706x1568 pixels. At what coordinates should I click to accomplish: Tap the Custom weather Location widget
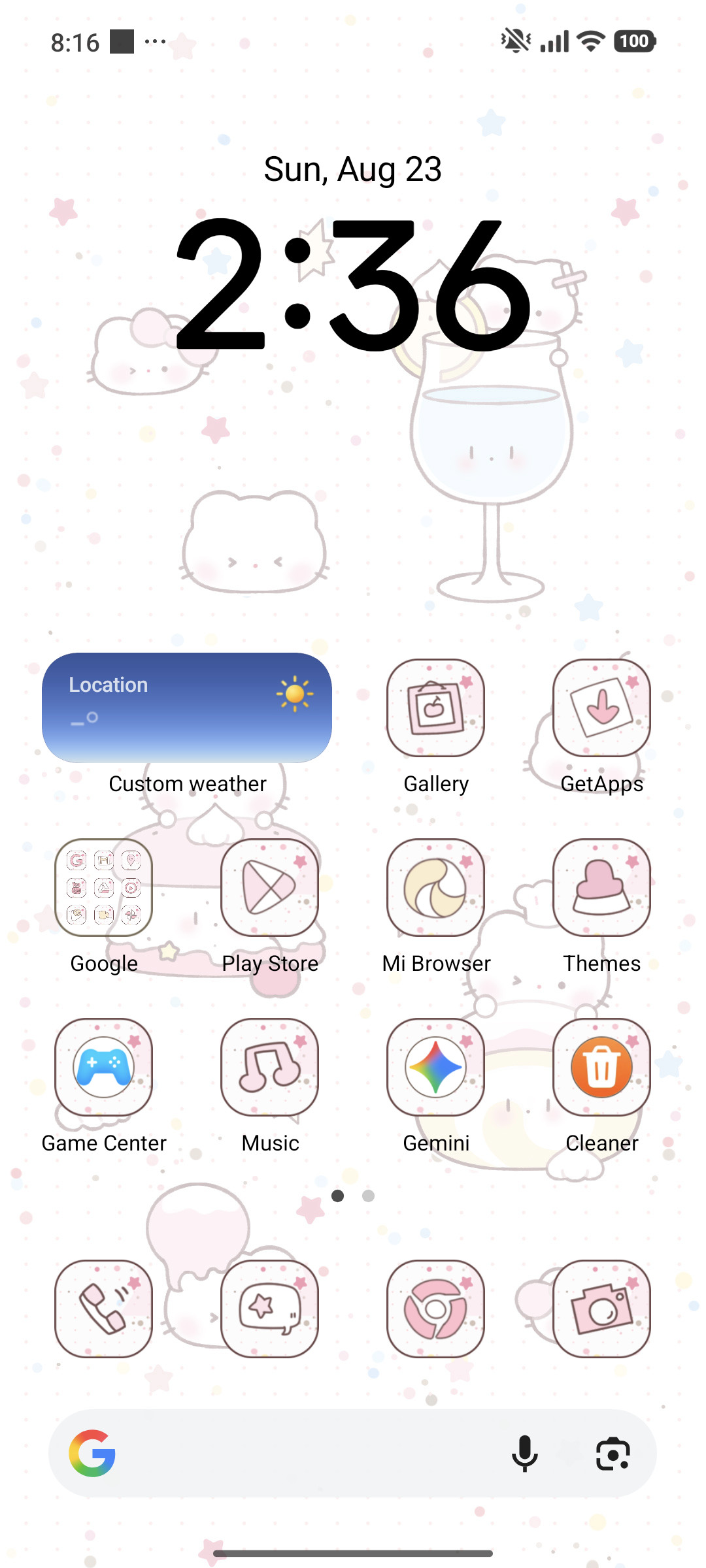point(187,708)
